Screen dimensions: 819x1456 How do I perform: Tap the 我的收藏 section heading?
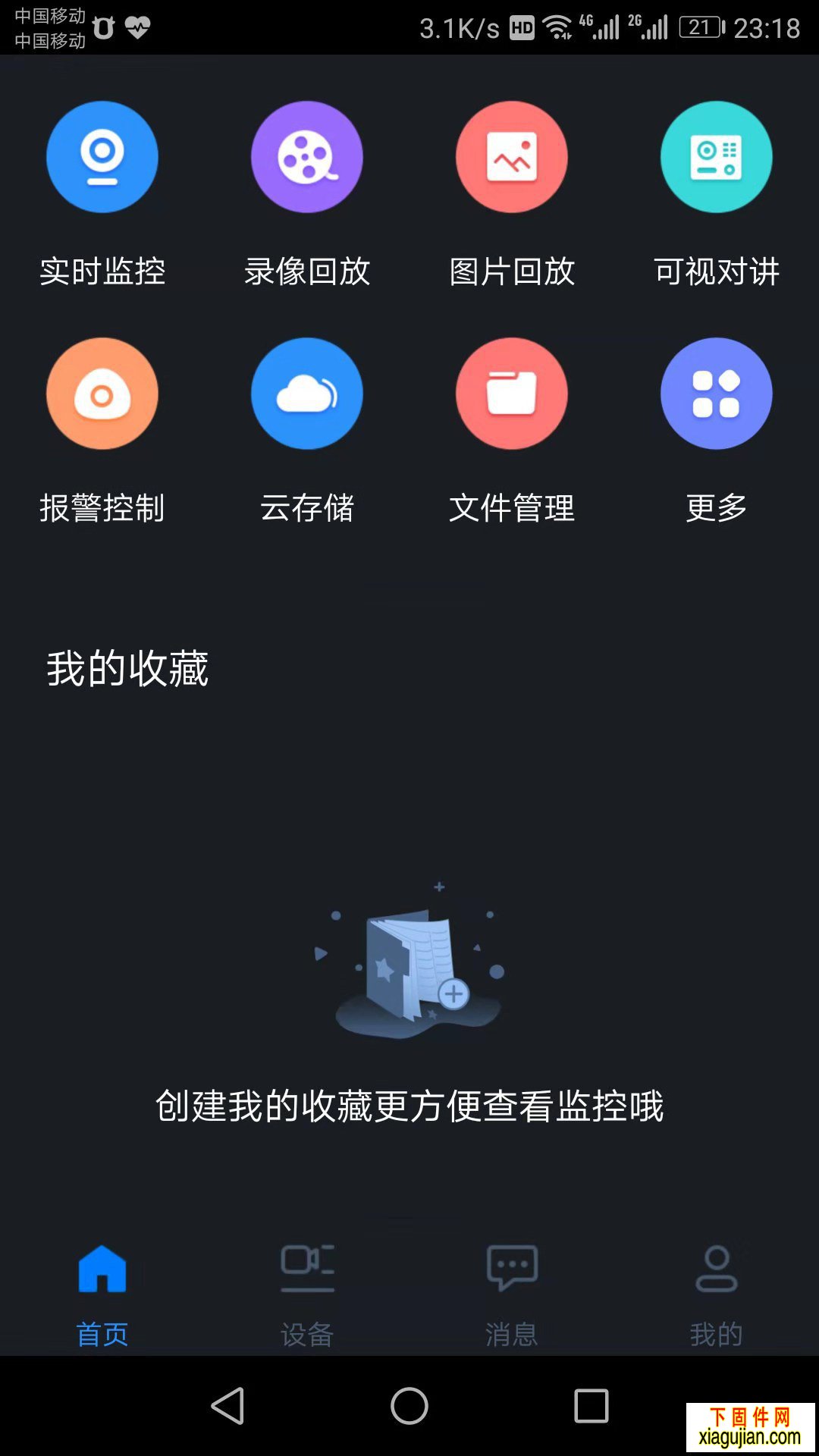coord(129,667)
